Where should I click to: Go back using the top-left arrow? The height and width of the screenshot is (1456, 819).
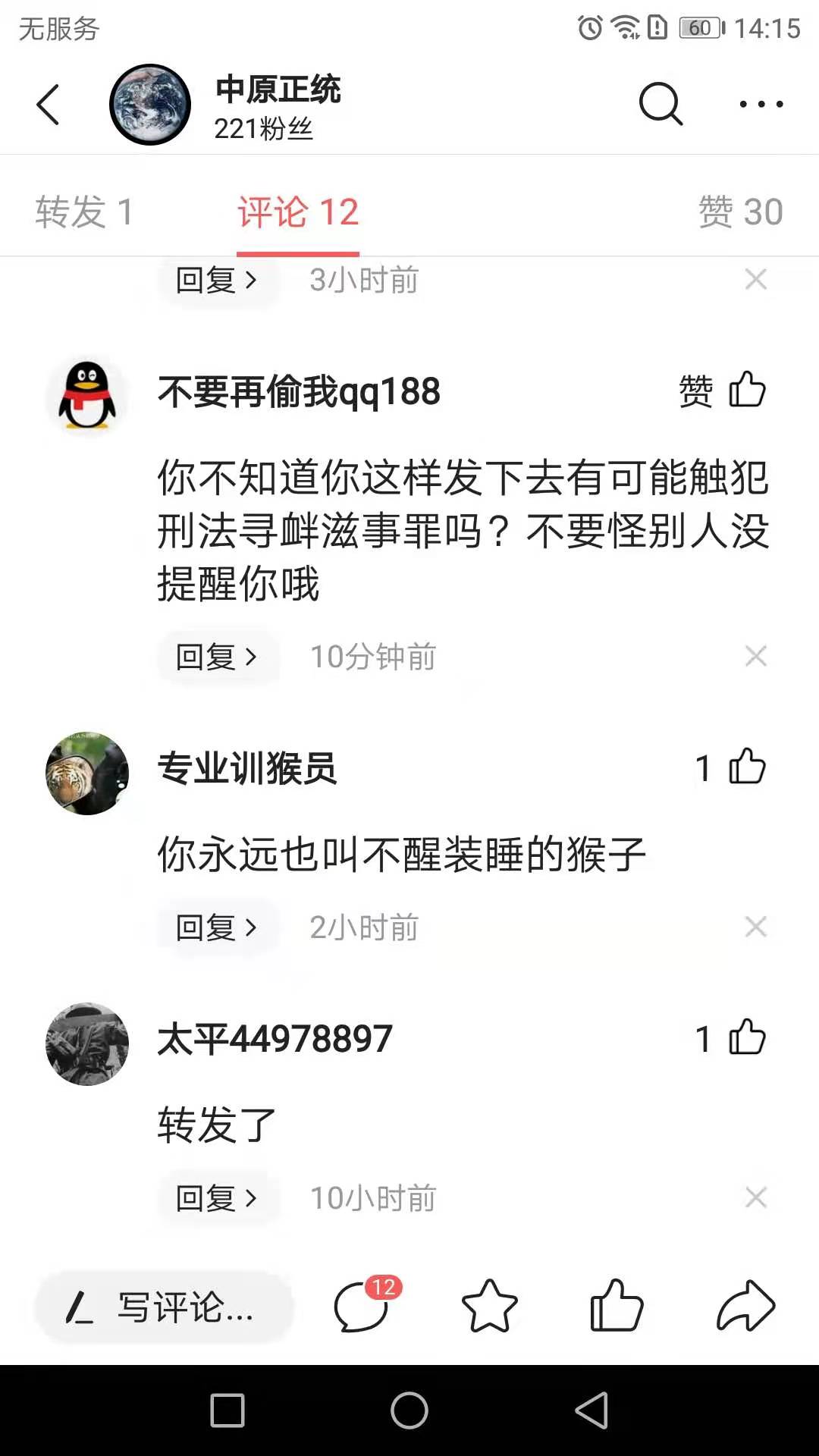tap(49, 104)
